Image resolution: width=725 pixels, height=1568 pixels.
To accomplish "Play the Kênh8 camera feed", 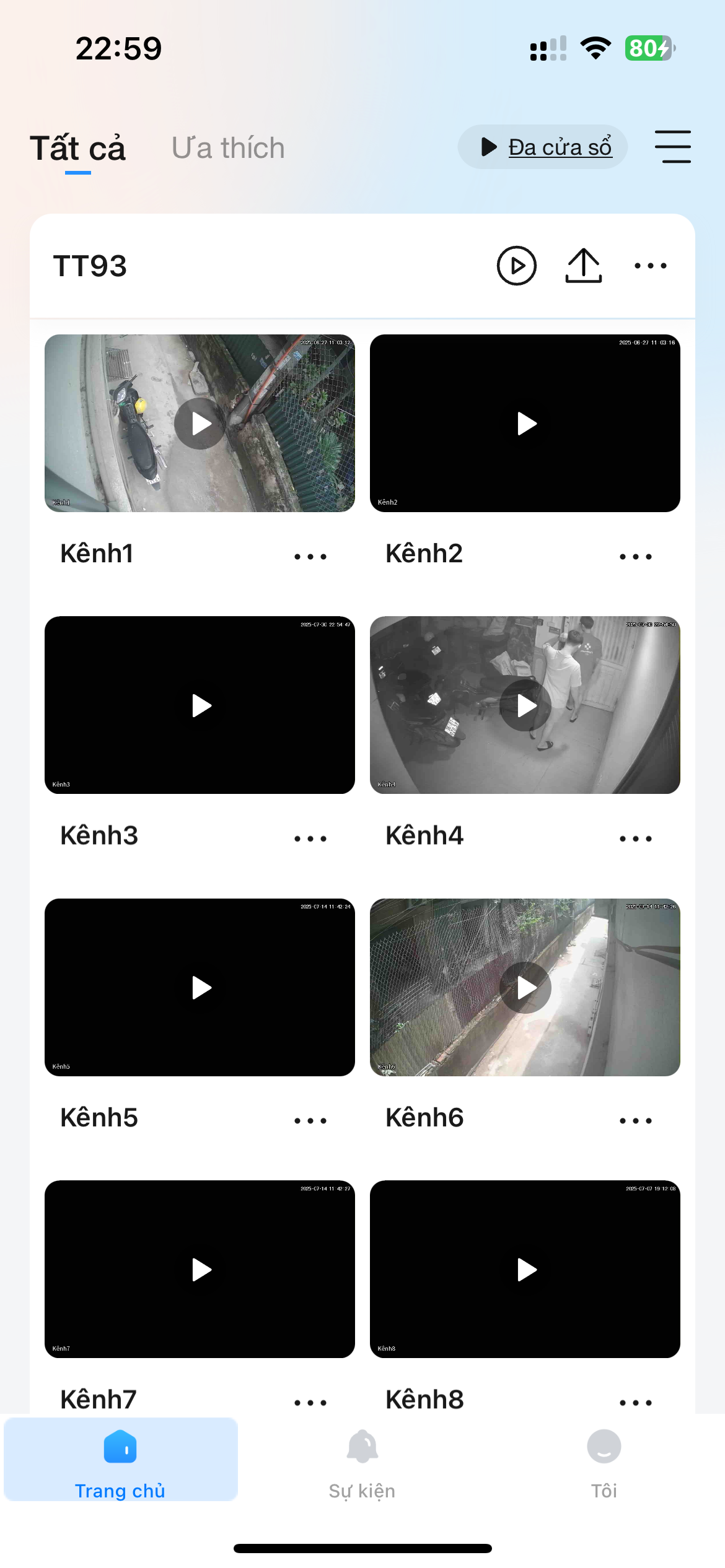I will tap(525, 1270).
